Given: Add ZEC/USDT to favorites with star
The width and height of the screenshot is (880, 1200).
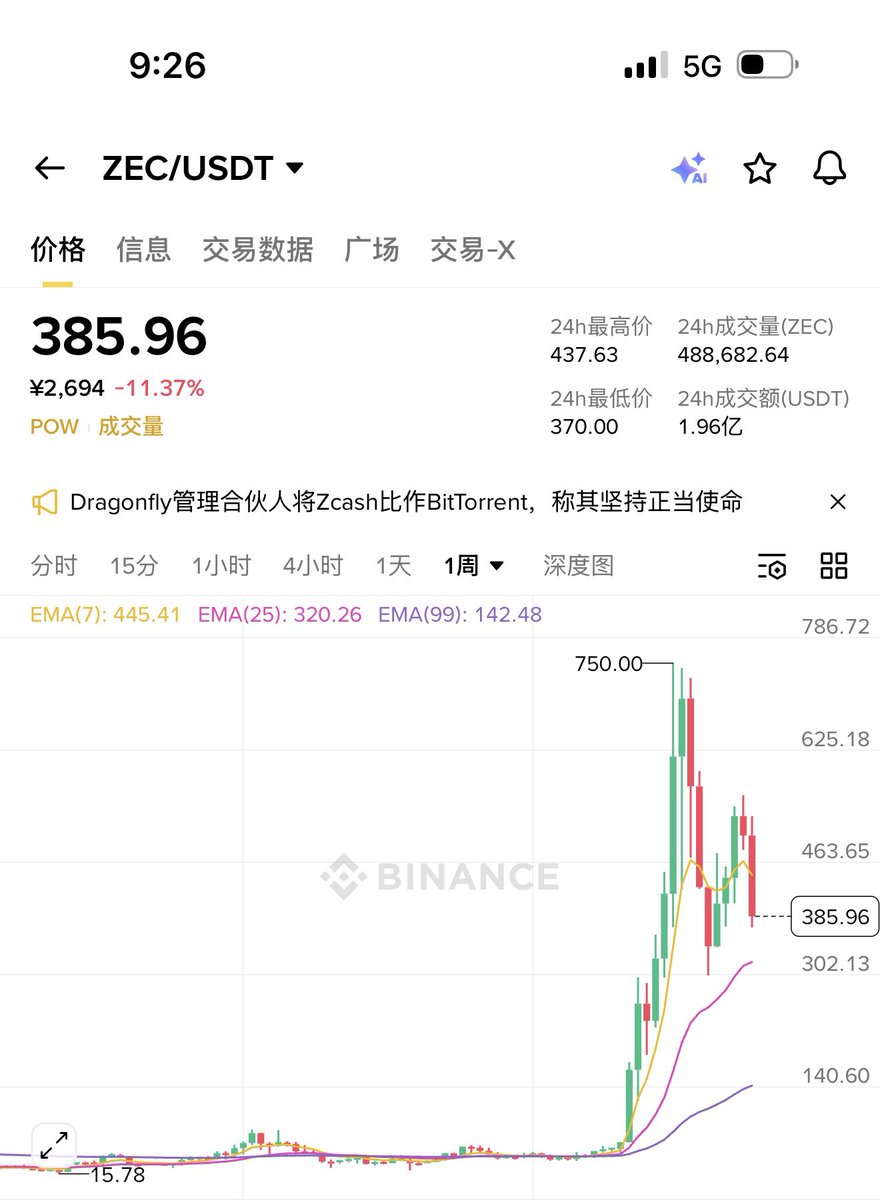Looking at the screenshot, I should pos(760,169).
